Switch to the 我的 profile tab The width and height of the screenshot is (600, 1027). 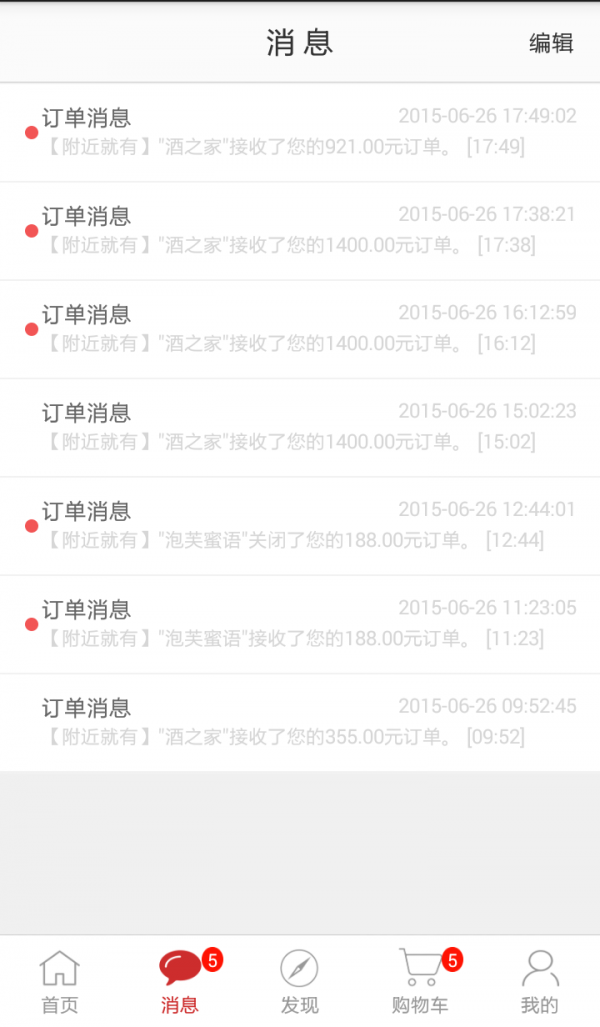pyautogui.click(x=540, y=982)
